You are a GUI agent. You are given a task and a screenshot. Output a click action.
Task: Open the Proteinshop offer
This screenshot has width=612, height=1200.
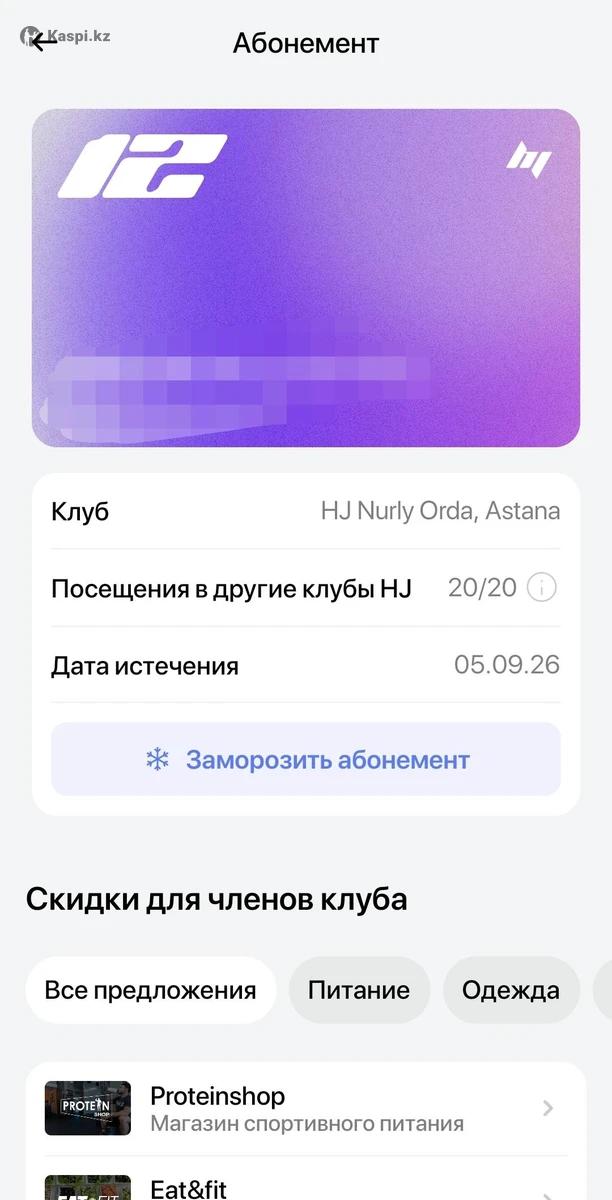click(x=305, y=1108)
